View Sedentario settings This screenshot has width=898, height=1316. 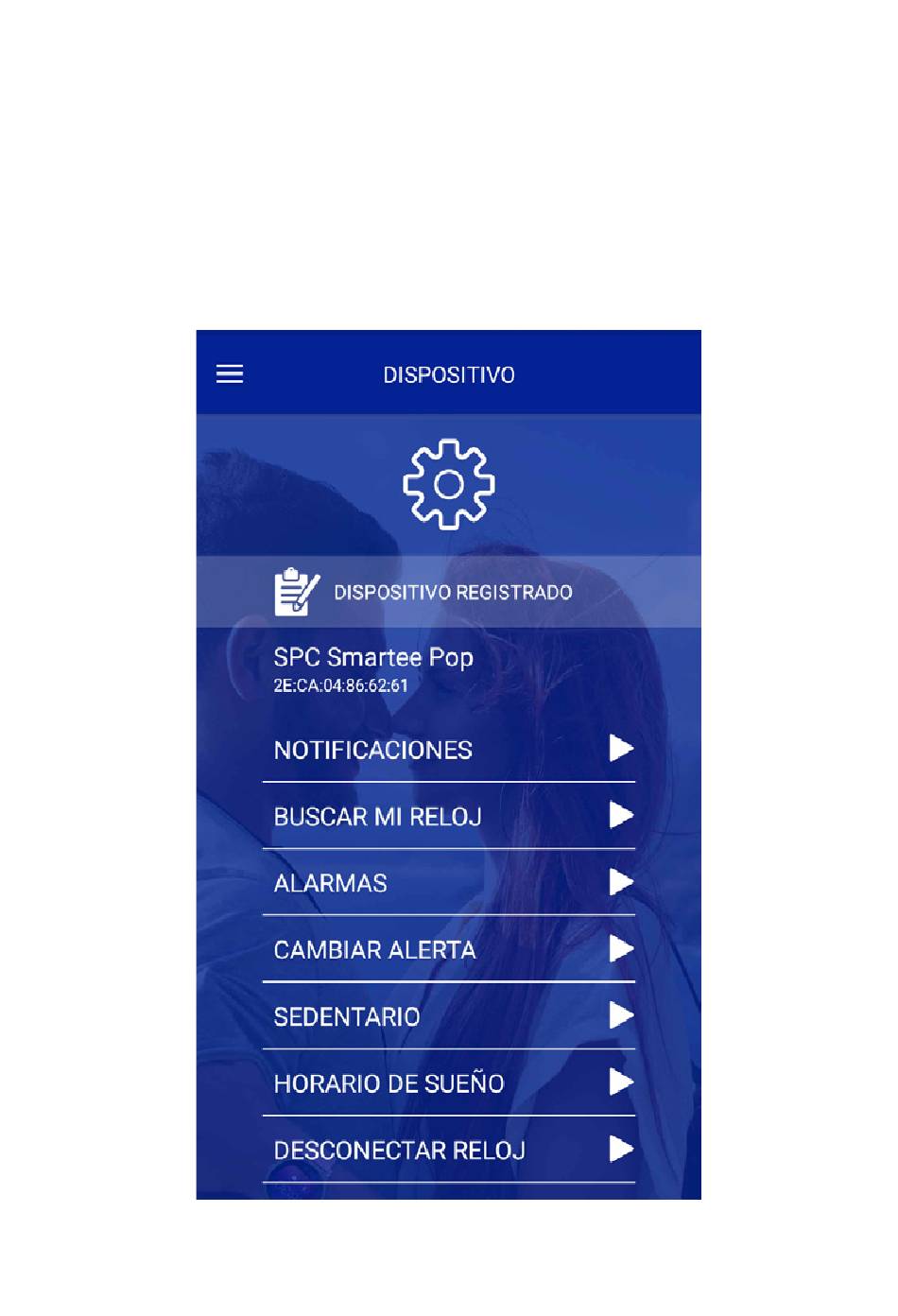tap(448, 1016)
